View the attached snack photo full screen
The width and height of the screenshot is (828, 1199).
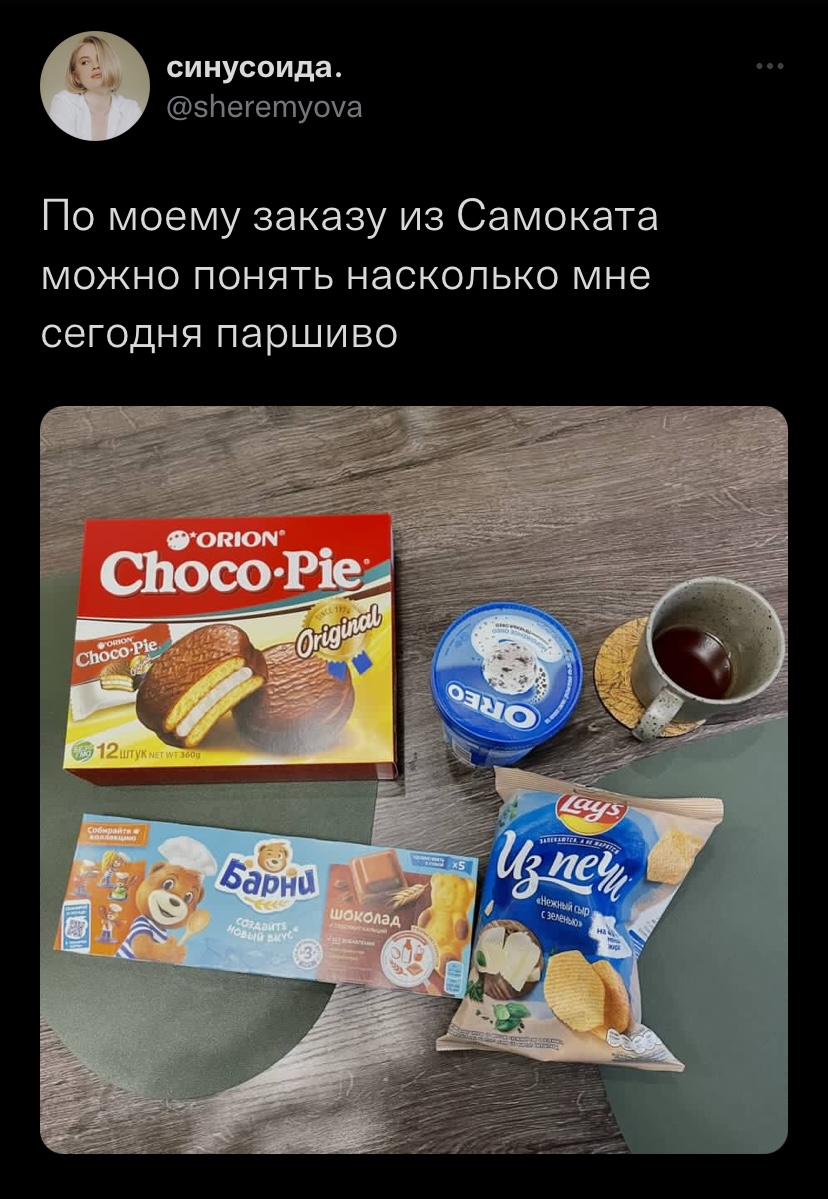point(414,780)
